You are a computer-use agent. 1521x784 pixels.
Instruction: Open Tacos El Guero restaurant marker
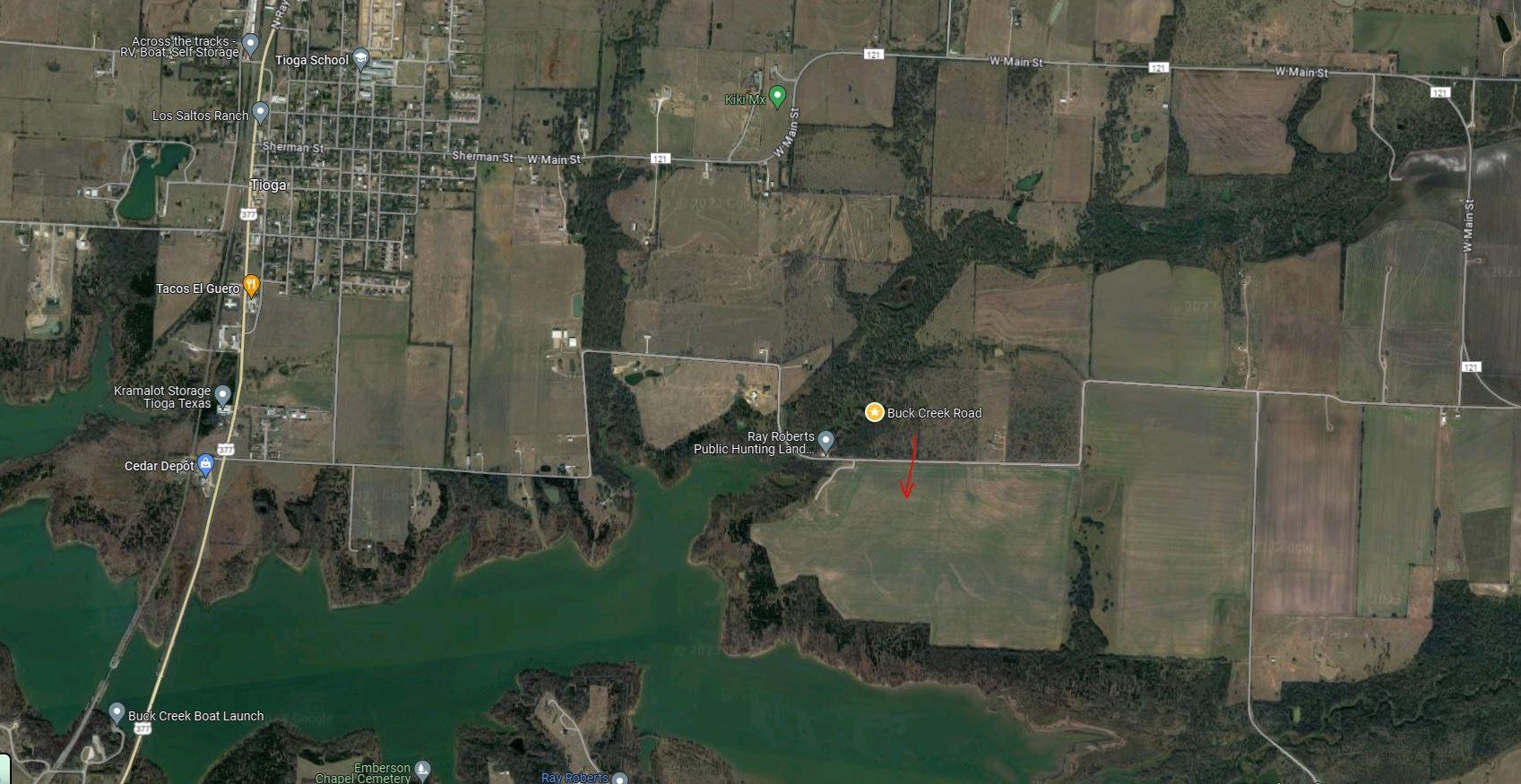[x=252, y=286]
